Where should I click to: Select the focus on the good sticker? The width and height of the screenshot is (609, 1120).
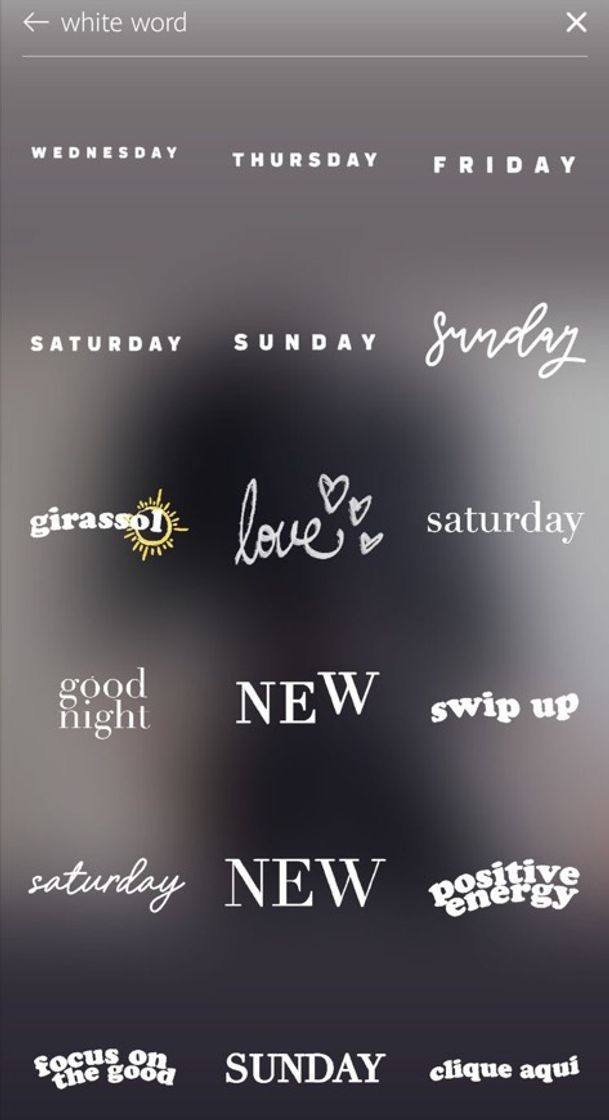click(x=104, y=1067)
